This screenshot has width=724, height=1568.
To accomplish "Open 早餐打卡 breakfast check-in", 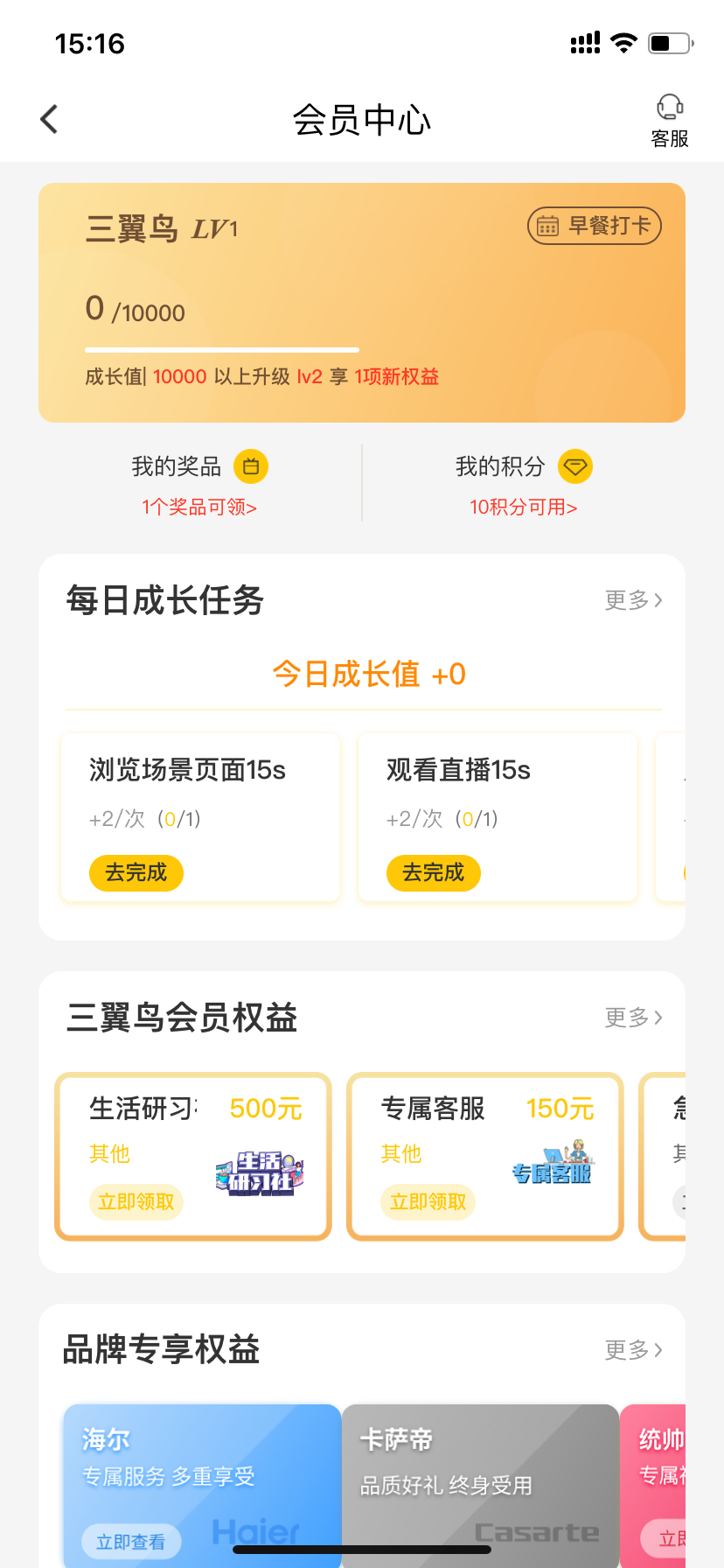I will click(x=595, y=226).
